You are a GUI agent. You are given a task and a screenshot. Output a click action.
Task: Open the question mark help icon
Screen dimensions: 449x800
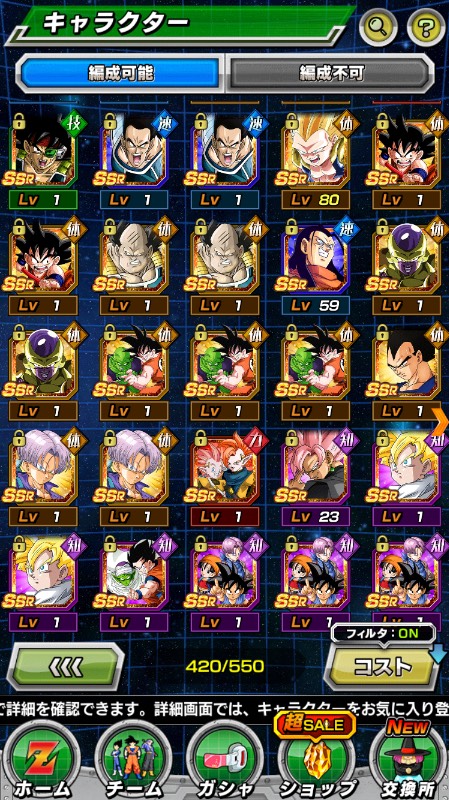[426, 27]
